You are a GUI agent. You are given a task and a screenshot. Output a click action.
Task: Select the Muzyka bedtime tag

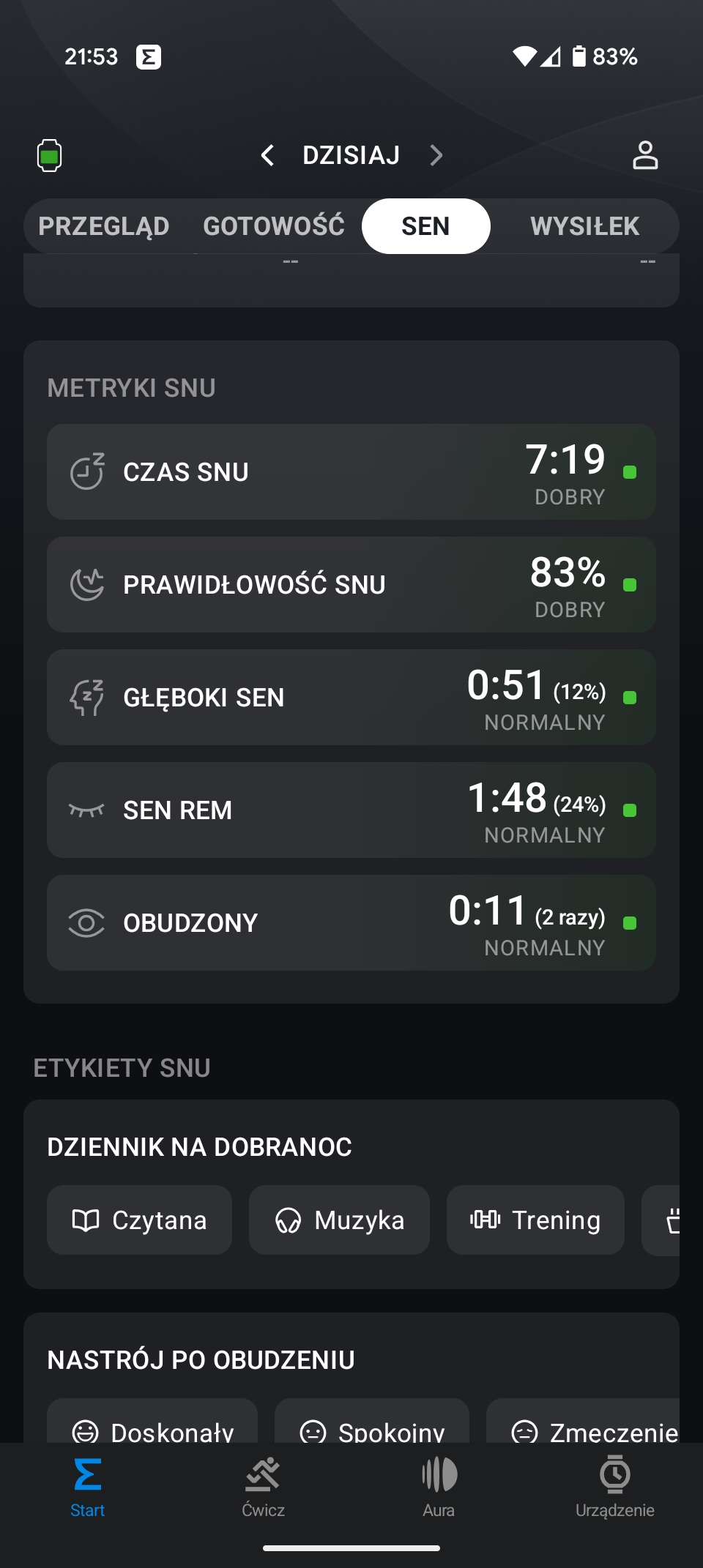(339, 1220)
